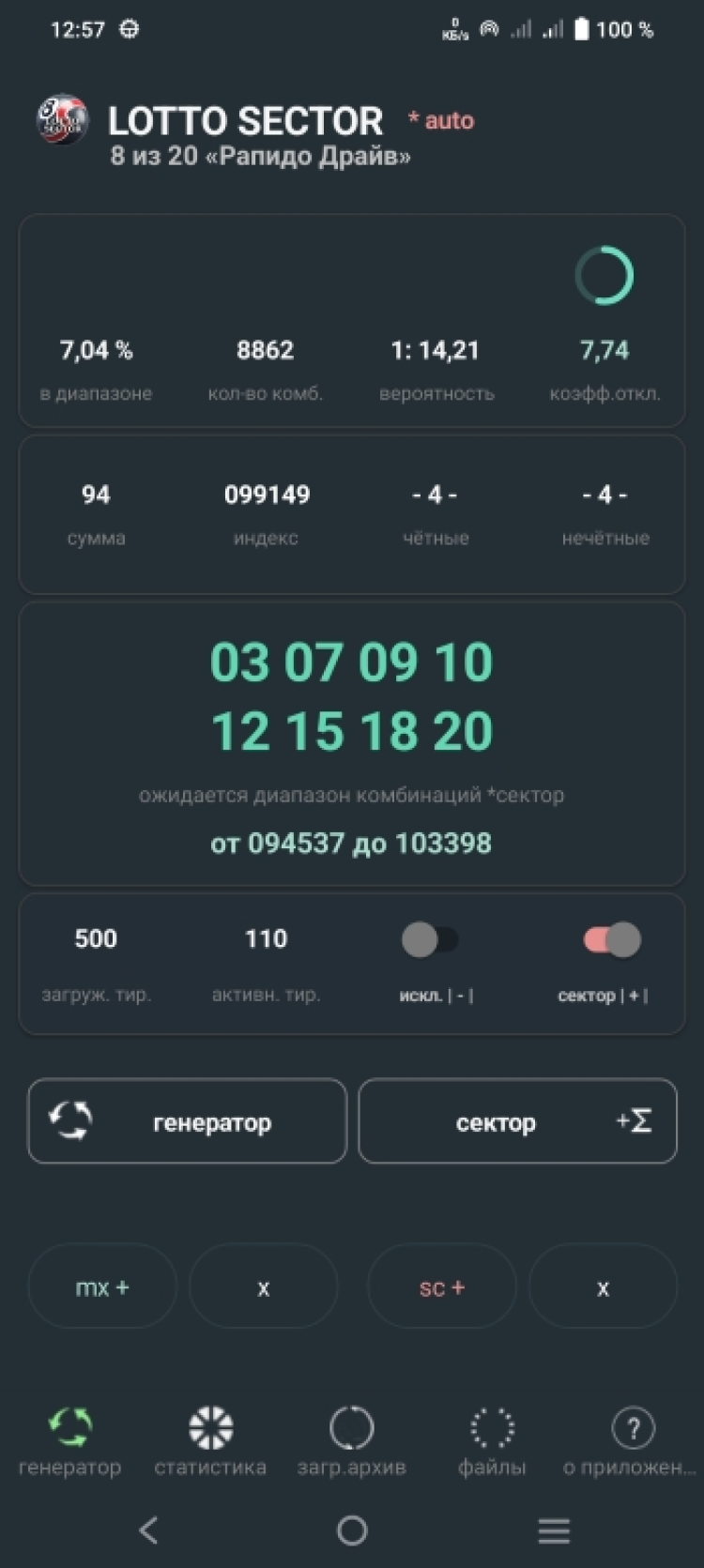Tap the x button beside mx +
The image size is (704, 1568).
pos(264,1286)
